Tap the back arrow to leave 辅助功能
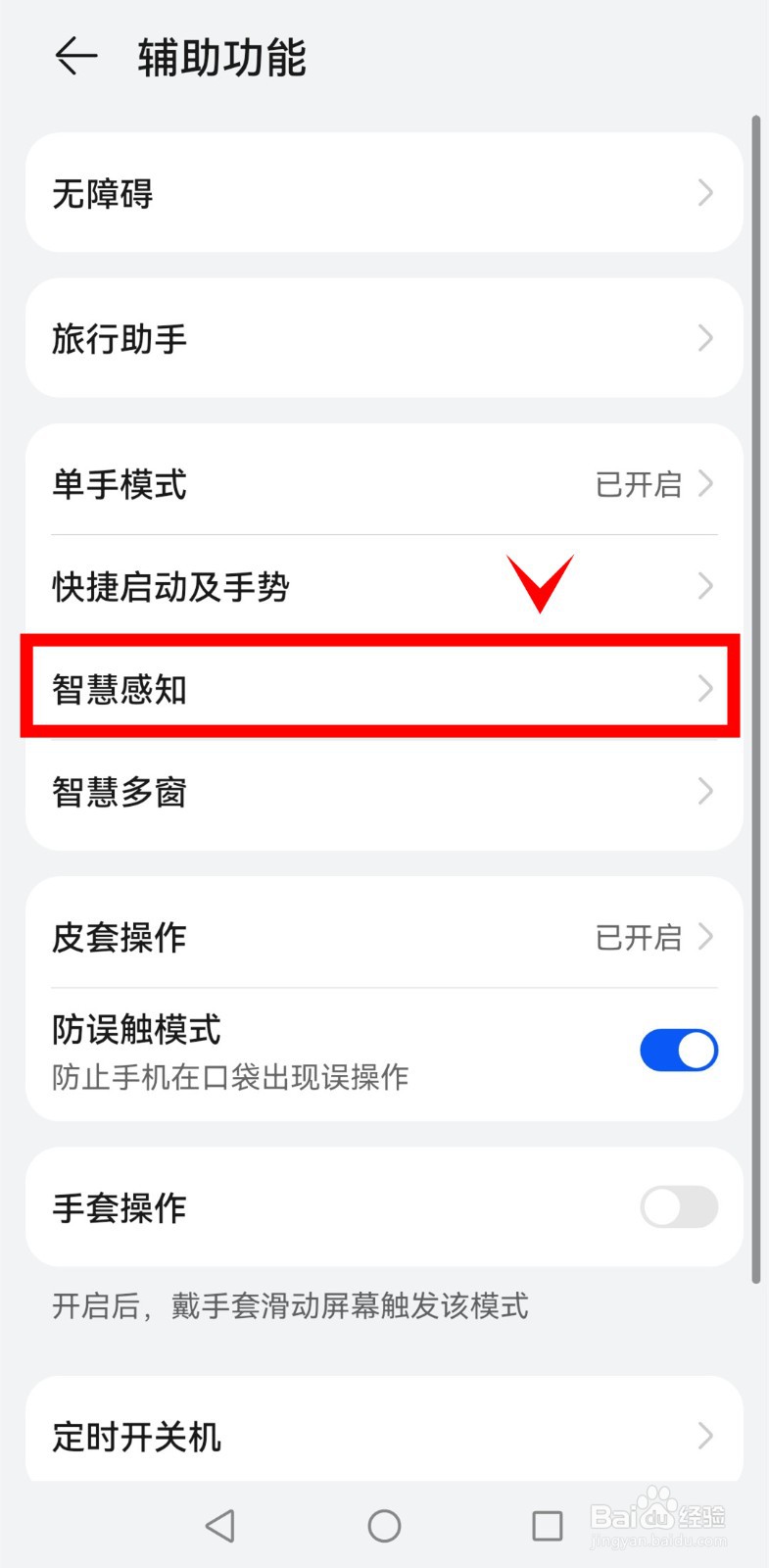769x1568 pixels. coord(75,57)
